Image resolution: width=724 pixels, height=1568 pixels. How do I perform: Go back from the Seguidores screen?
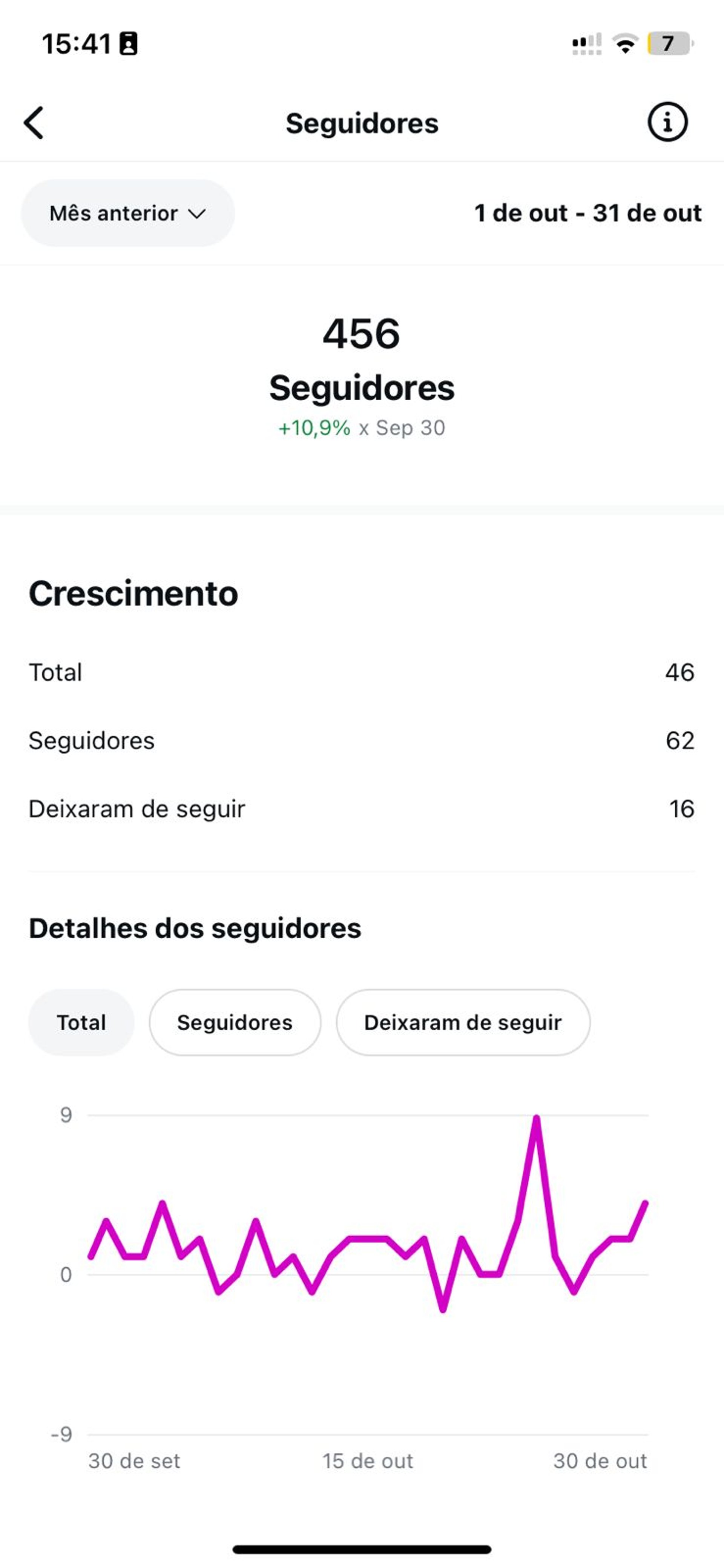pyautogui.click(x=34, y=123)
